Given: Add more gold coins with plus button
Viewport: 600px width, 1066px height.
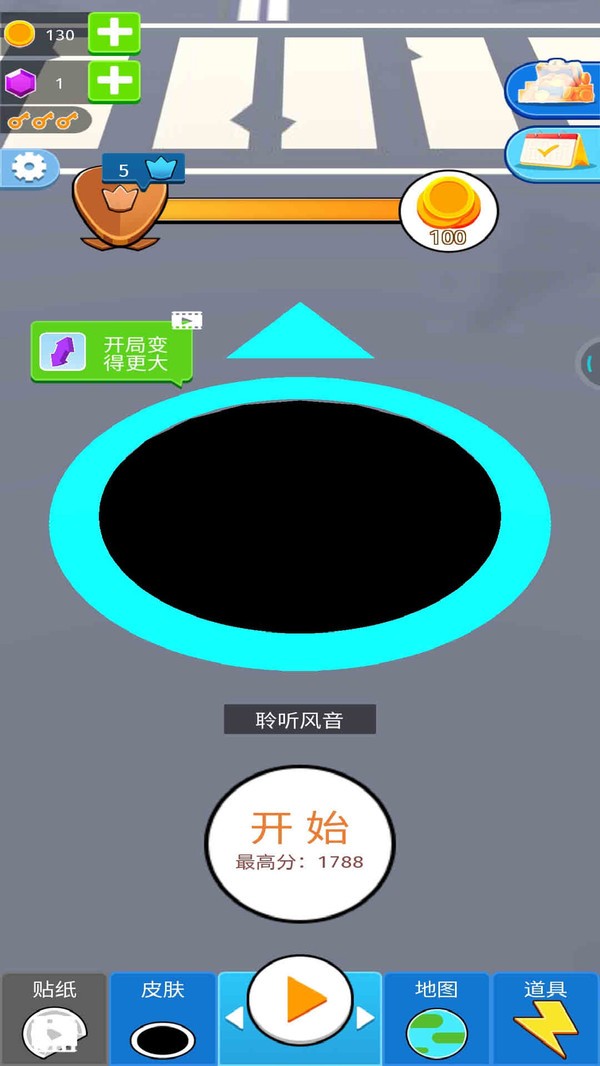Looking at the screenshot, I should click(x=114, y=33).
